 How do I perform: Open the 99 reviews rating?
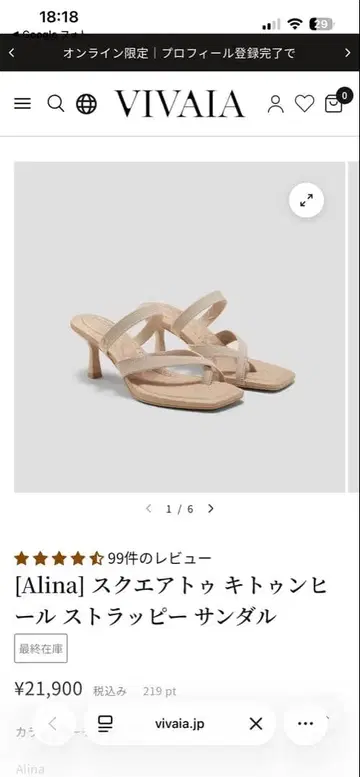[113, 558]
